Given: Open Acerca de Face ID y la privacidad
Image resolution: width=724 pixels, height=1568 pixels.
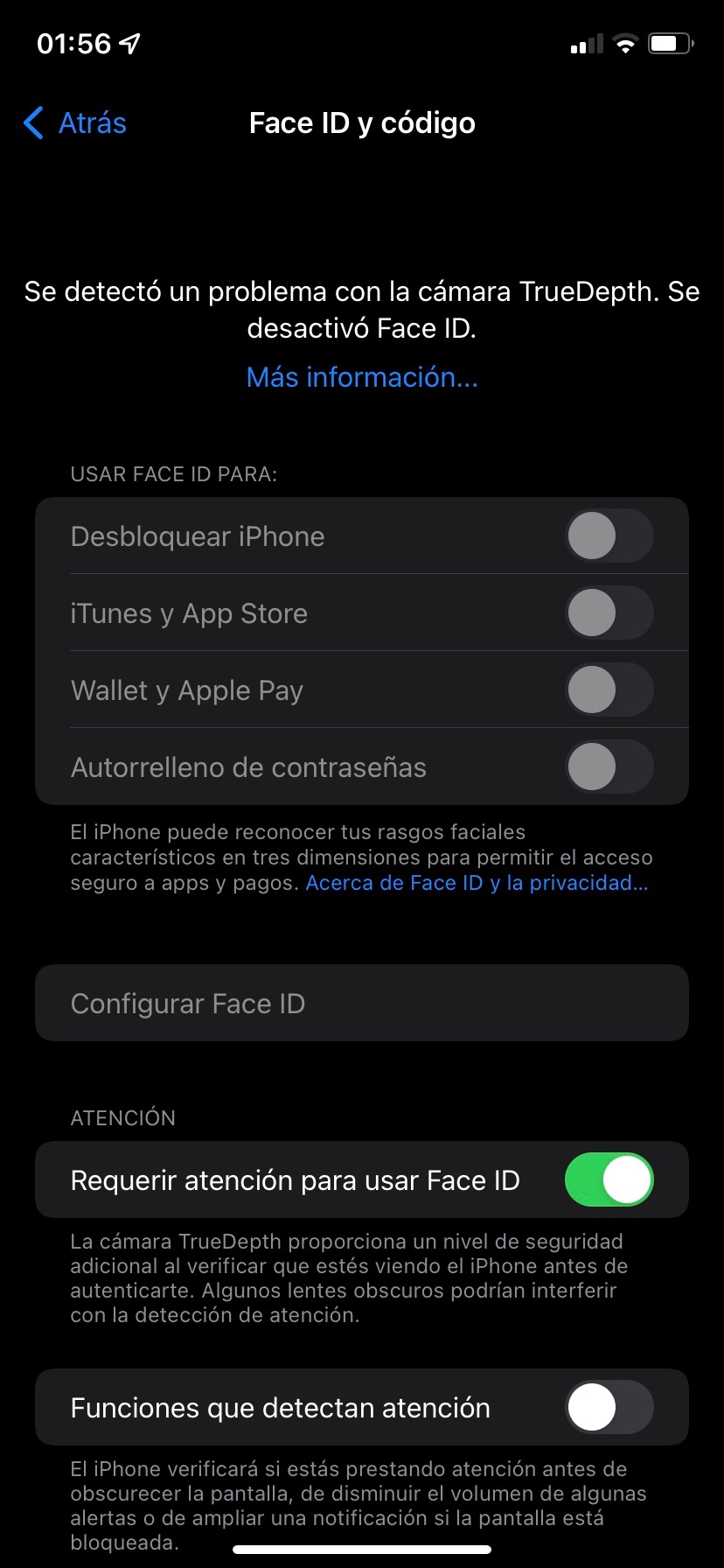Looking at the screenshot, I should pyautogui.click(x=477, y=883).
